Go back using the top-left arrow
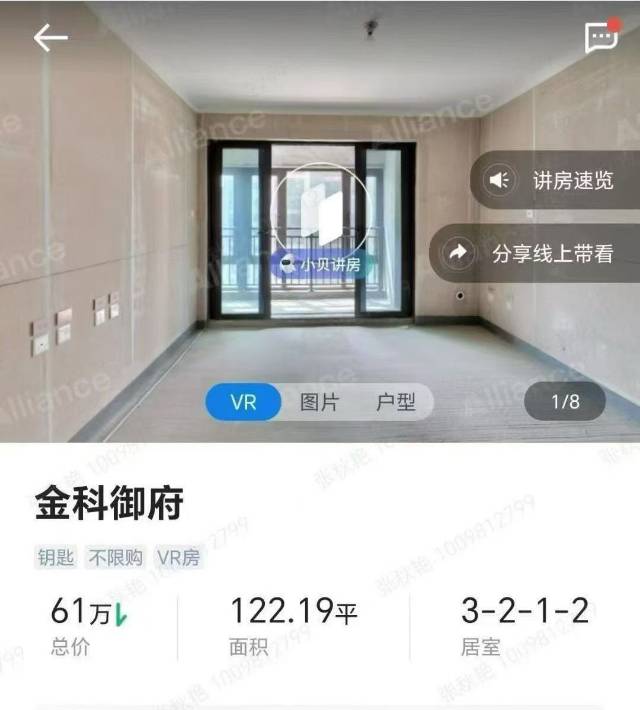 [50, 38]
